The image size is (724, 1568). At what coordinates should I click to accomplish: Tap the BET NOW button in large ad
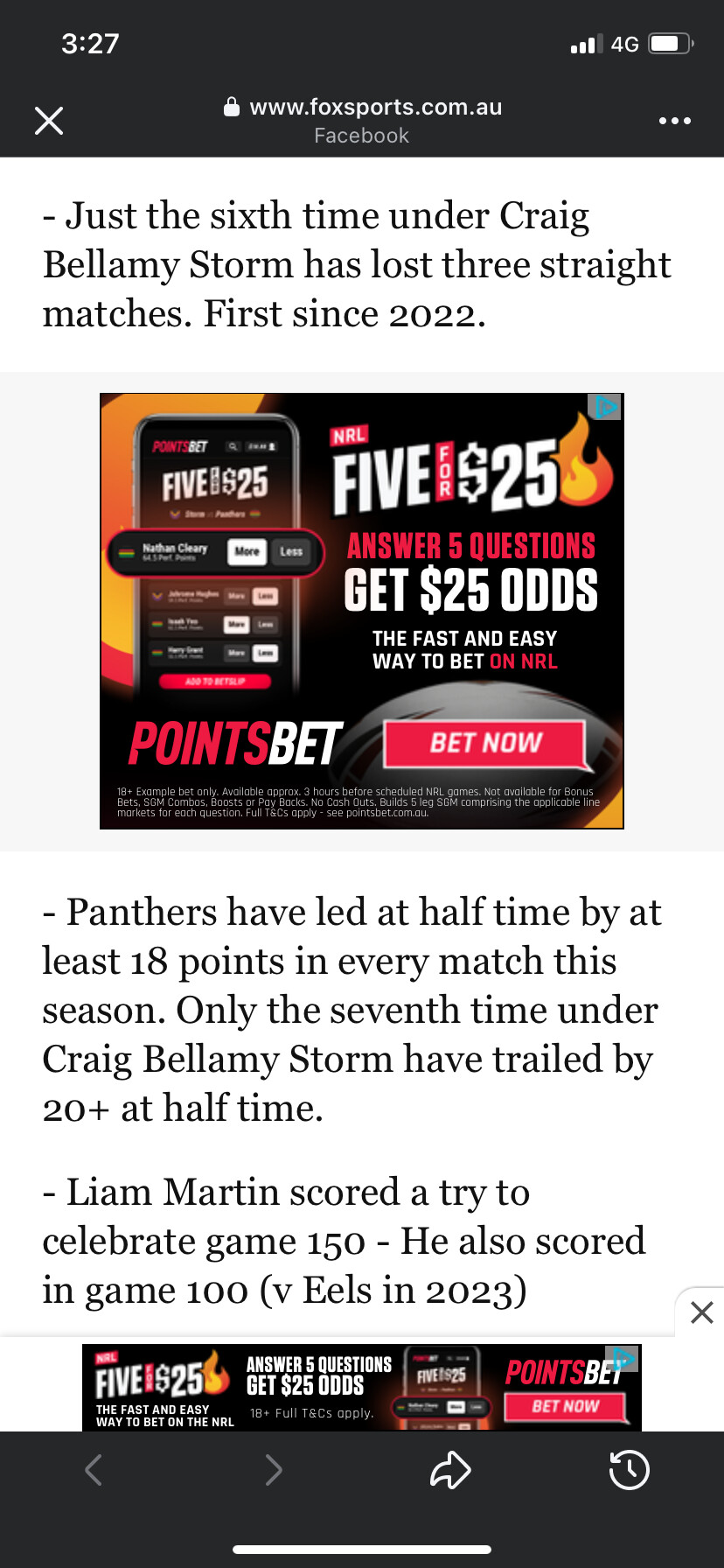pyautogui.click(x=485, y=743)
